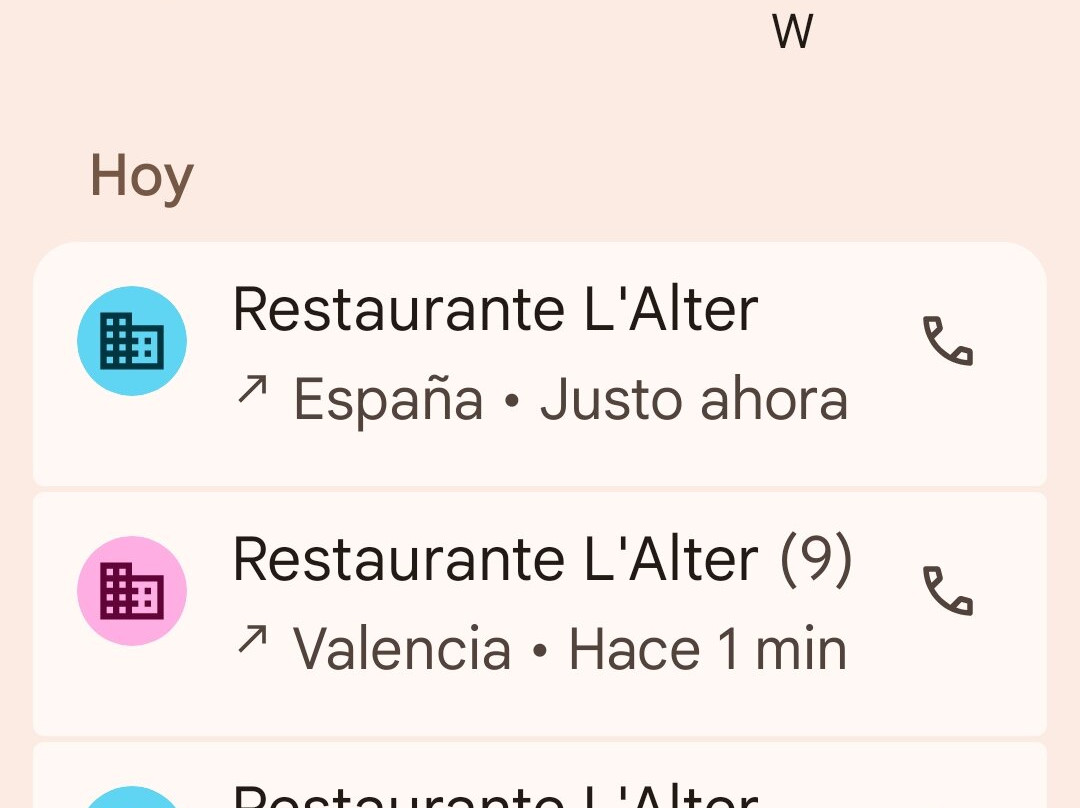1080x808 pixels.
Task: Tap the pink avatar of the Valencia entry
Action: pos(132,591)
